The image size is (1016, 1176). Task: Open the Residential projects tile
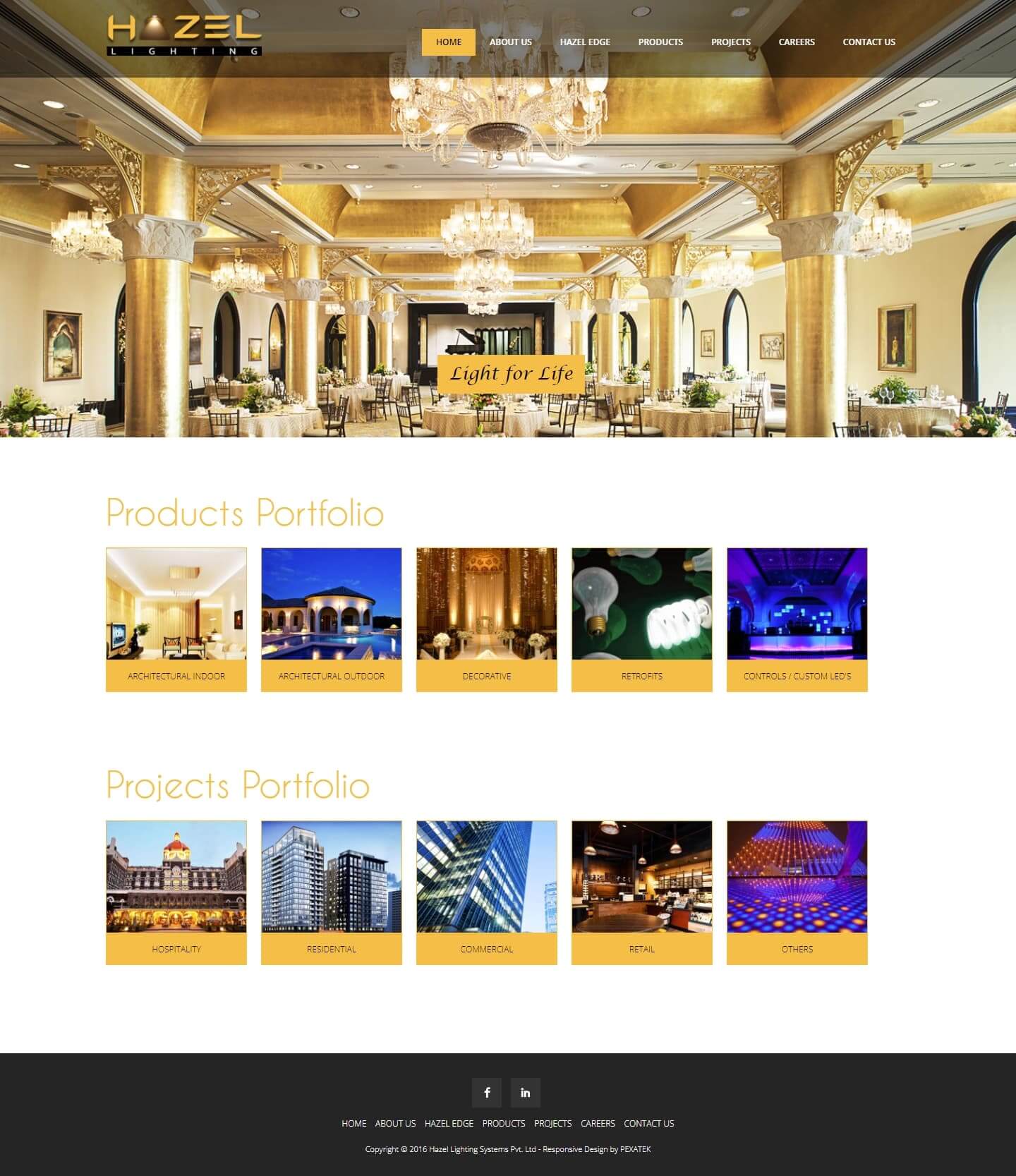point(332,892)
